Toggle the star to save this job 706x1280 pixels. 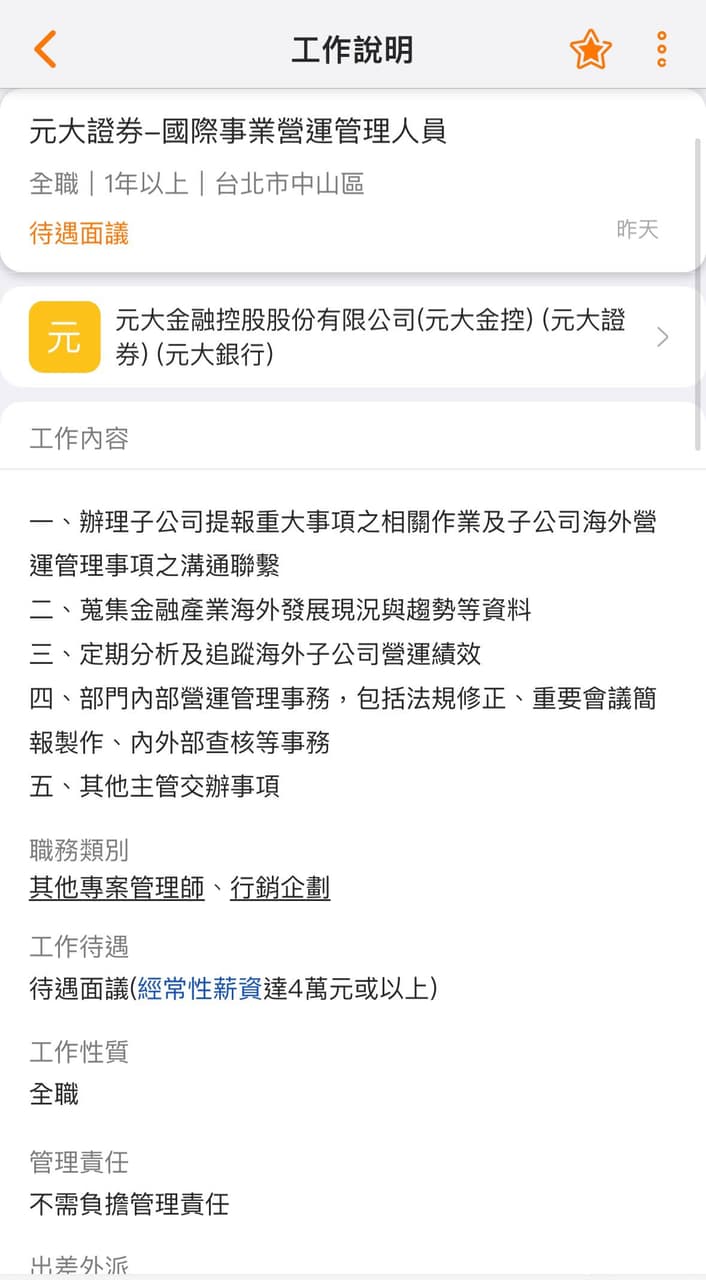(590, 49)
